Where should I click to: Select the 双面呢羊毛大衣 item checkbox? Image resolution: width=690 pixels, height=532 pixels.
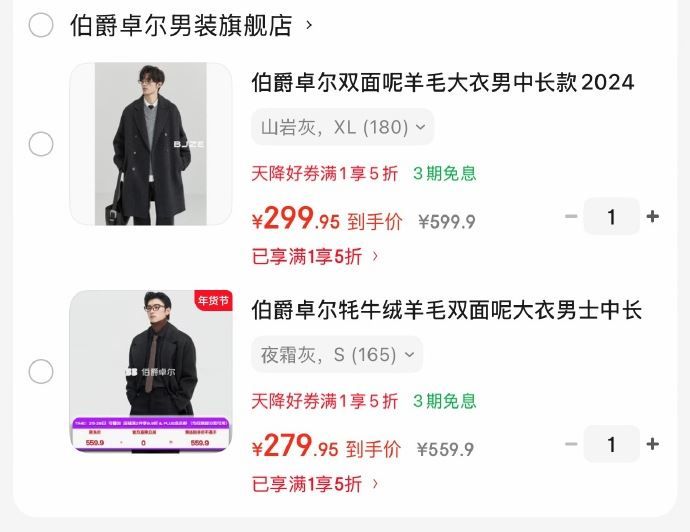point(41,144)
